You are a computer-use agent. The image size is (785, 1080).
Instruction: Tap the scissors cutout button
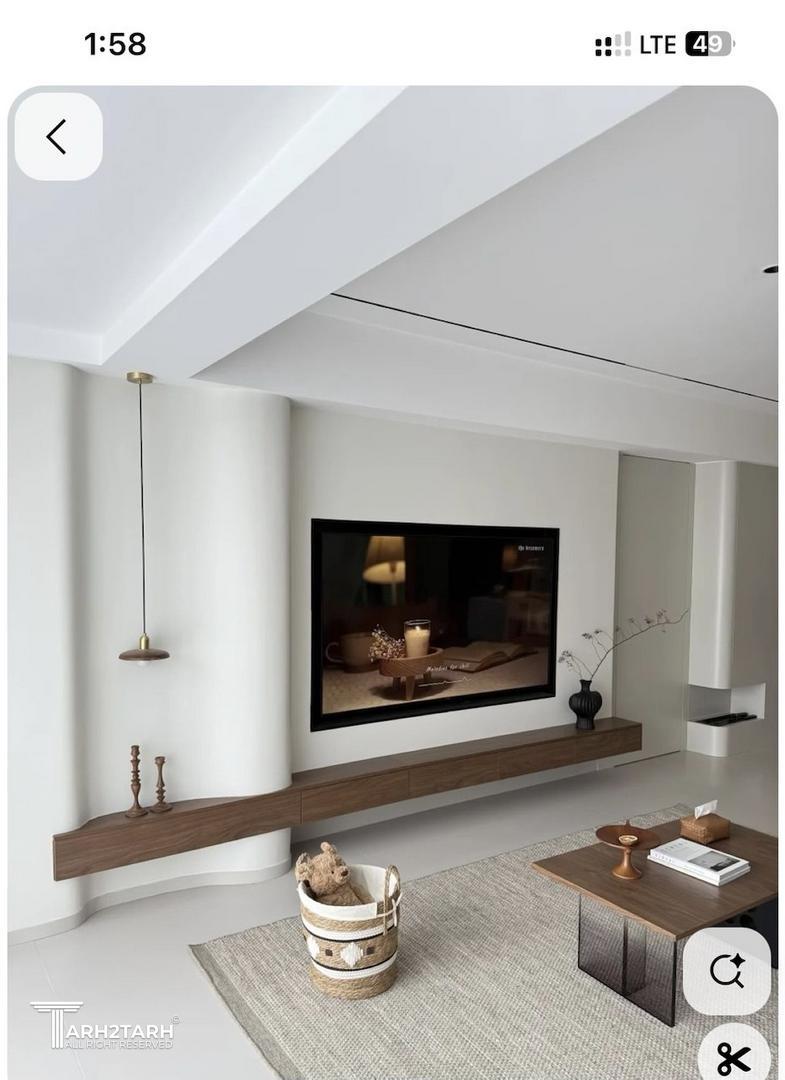[733, 1056]
